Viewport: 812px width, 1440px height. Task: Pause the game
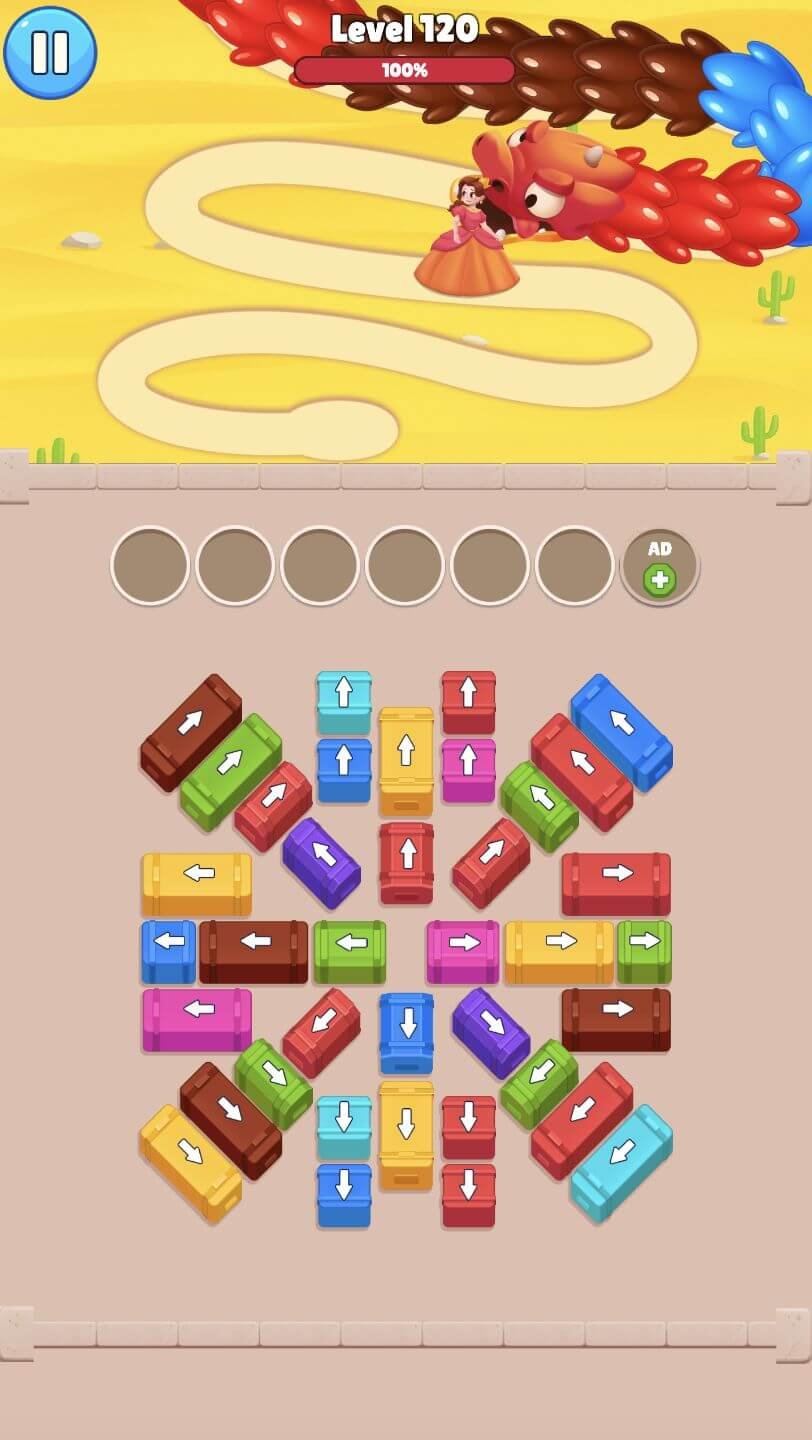click(x=50, y=52)
